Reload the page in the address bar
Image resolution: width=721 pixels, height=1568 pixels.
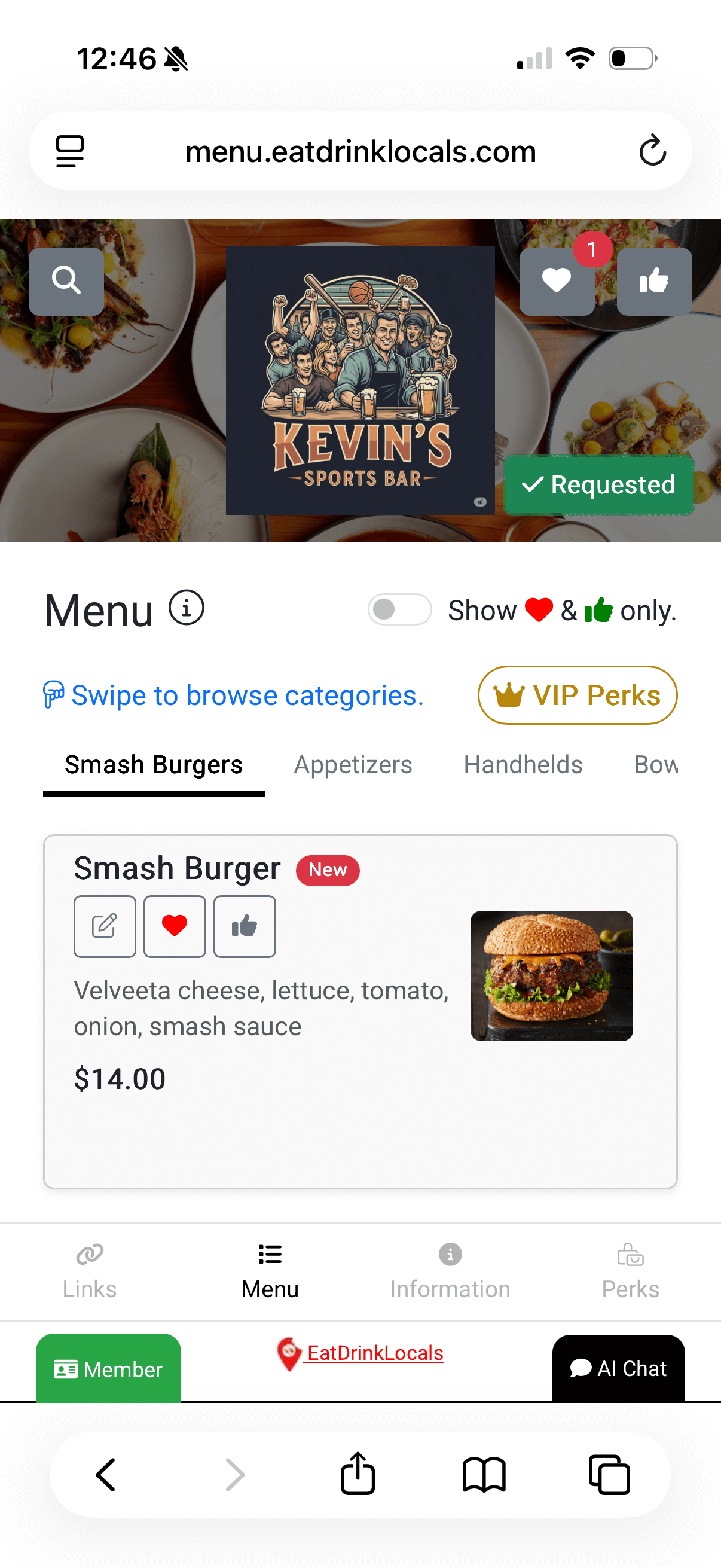click(652, 151)
